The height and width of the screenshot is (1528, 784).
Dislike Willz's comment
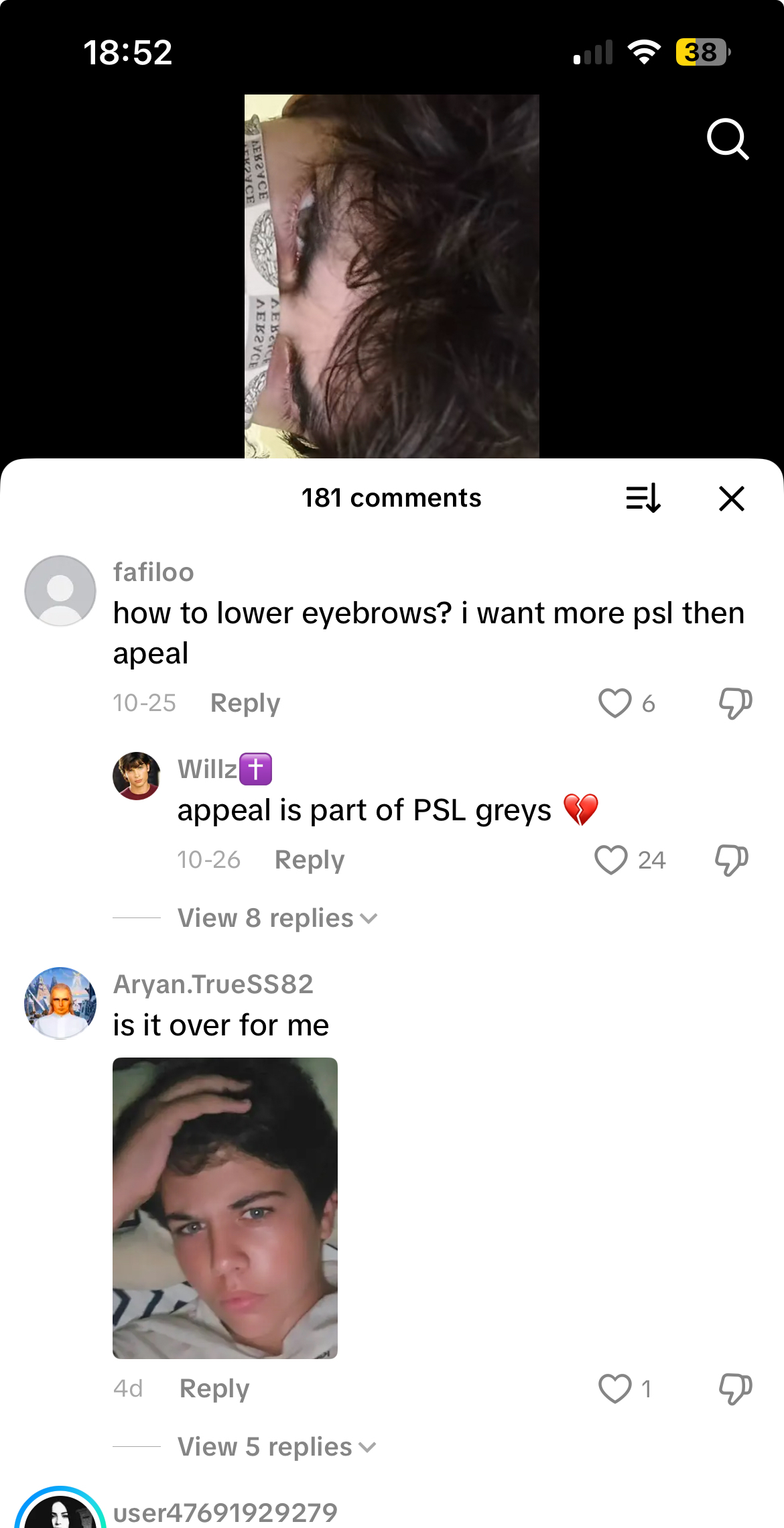pyautogui.click(x=731, y=860)
